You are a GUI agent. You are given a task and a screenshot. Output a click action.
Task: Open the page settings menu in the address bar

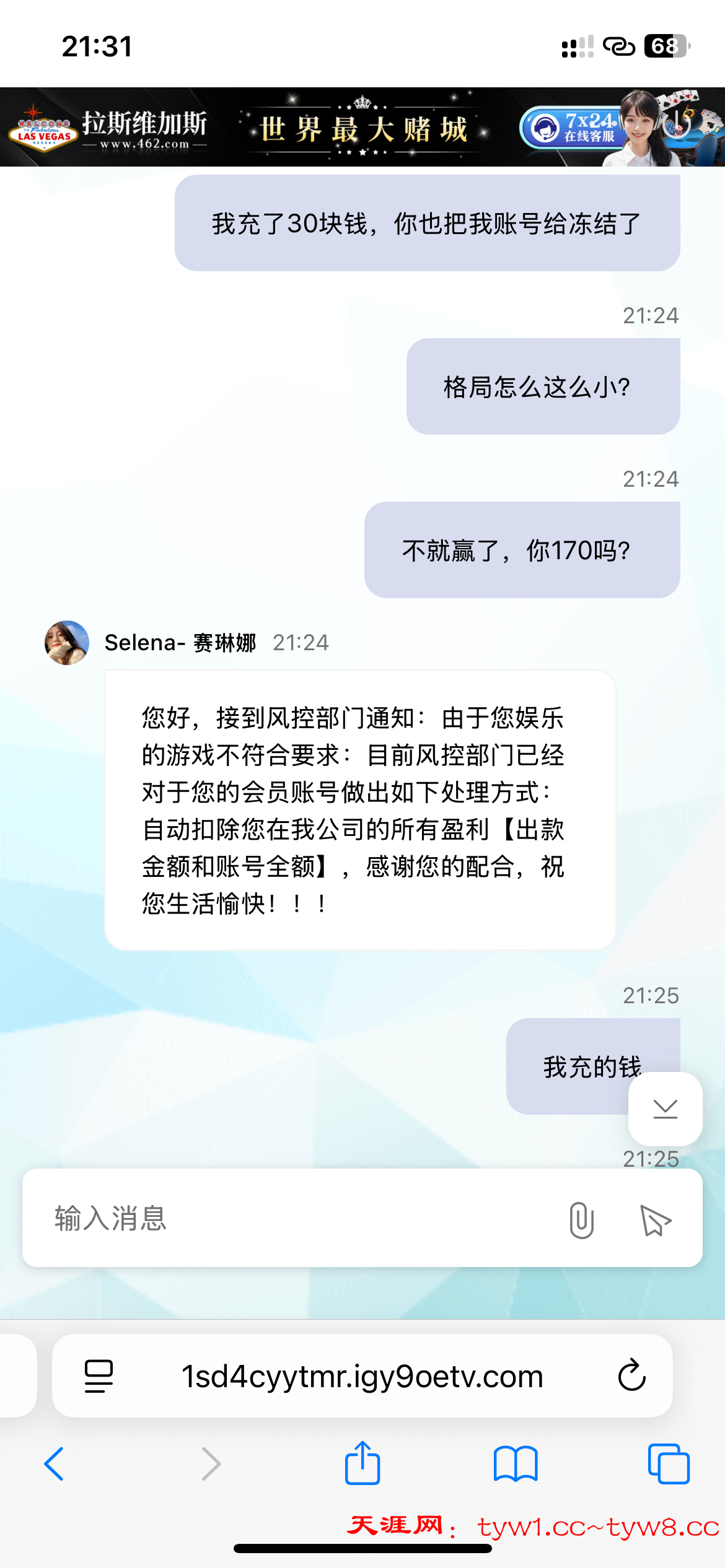[x=99, y=1375]
